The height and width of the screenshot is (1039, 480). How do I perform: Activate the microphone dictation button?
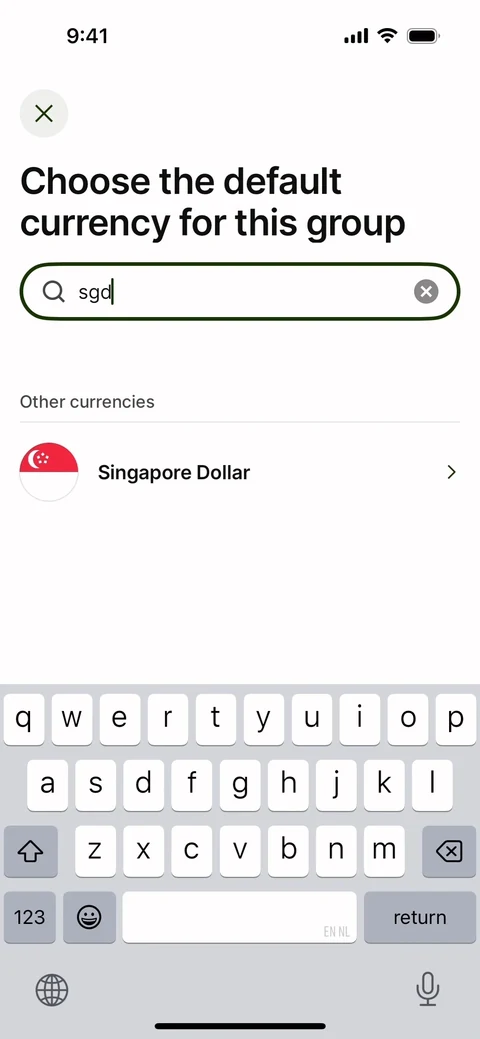pyautogui.click(x=428, y=989)
